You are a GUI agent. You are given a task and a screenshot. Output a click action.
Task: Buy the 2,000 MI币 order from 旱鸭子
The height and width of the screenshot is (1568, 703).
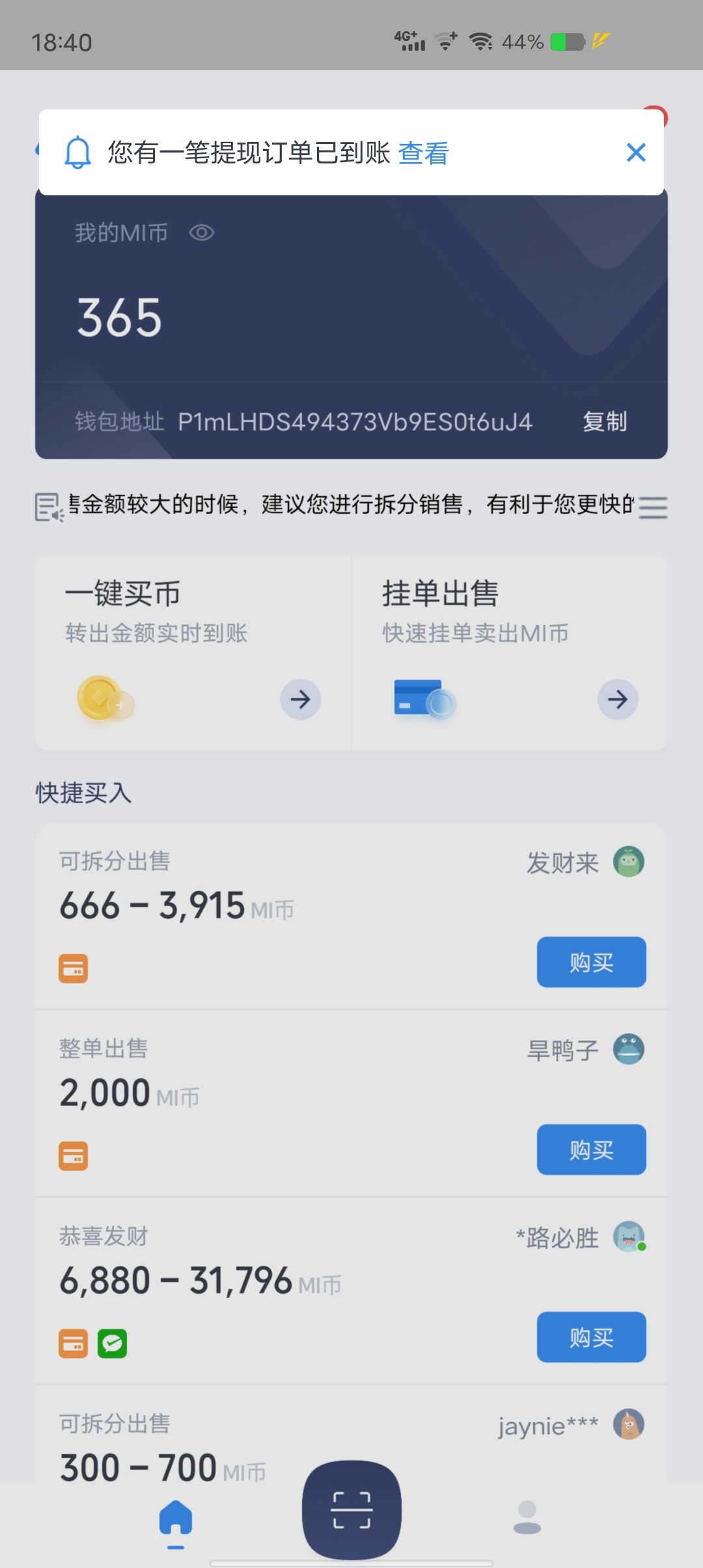point(591,1149)
